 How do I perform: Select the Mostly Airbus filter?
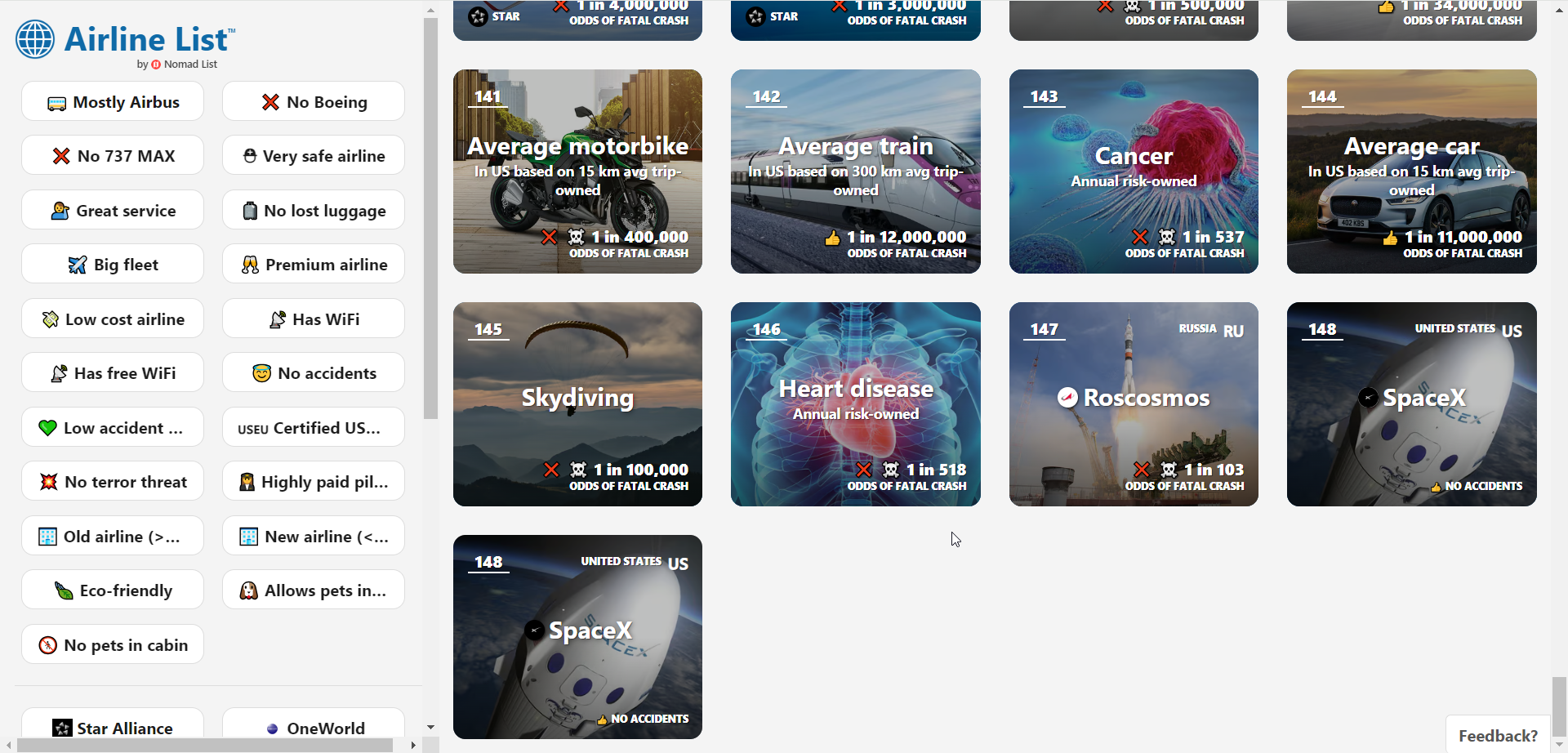pos(113,102)
